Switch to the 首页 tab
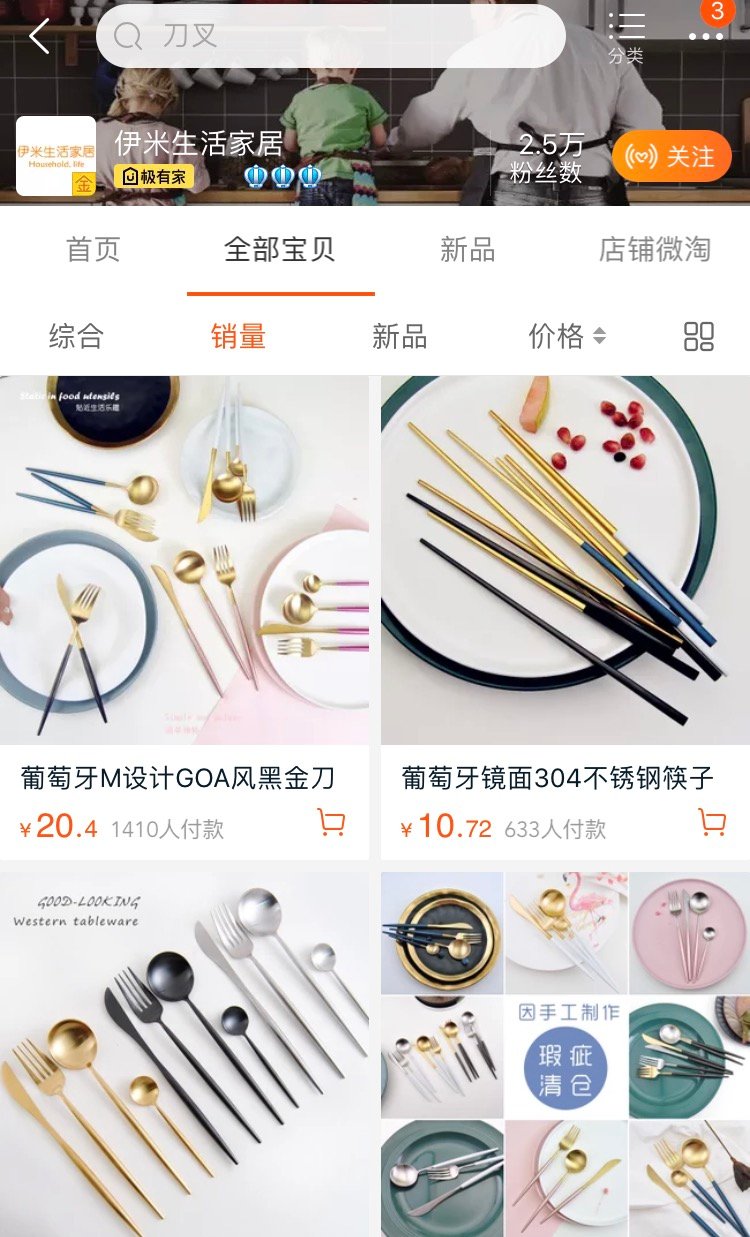 [93, 250]
